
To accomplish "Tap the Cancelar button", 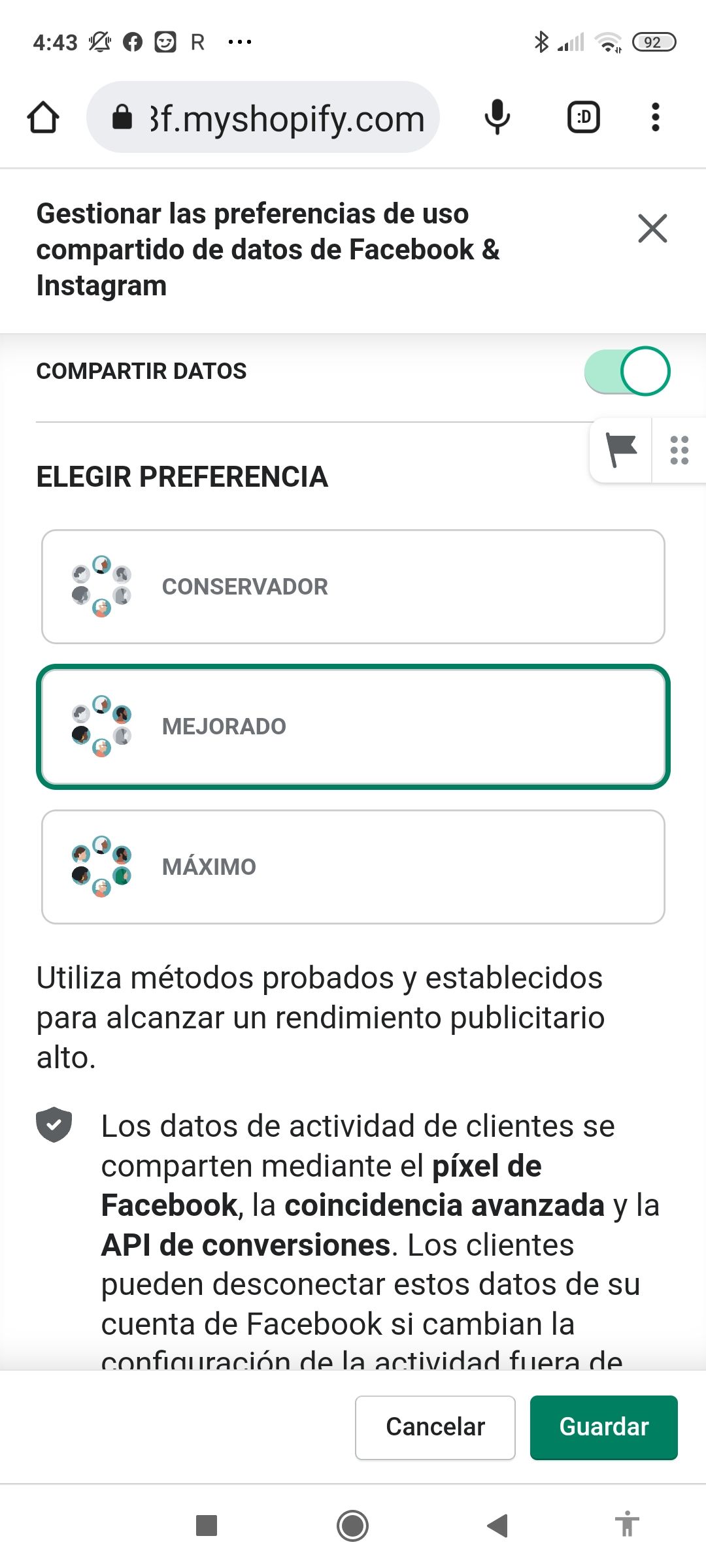I will 435,1427.
